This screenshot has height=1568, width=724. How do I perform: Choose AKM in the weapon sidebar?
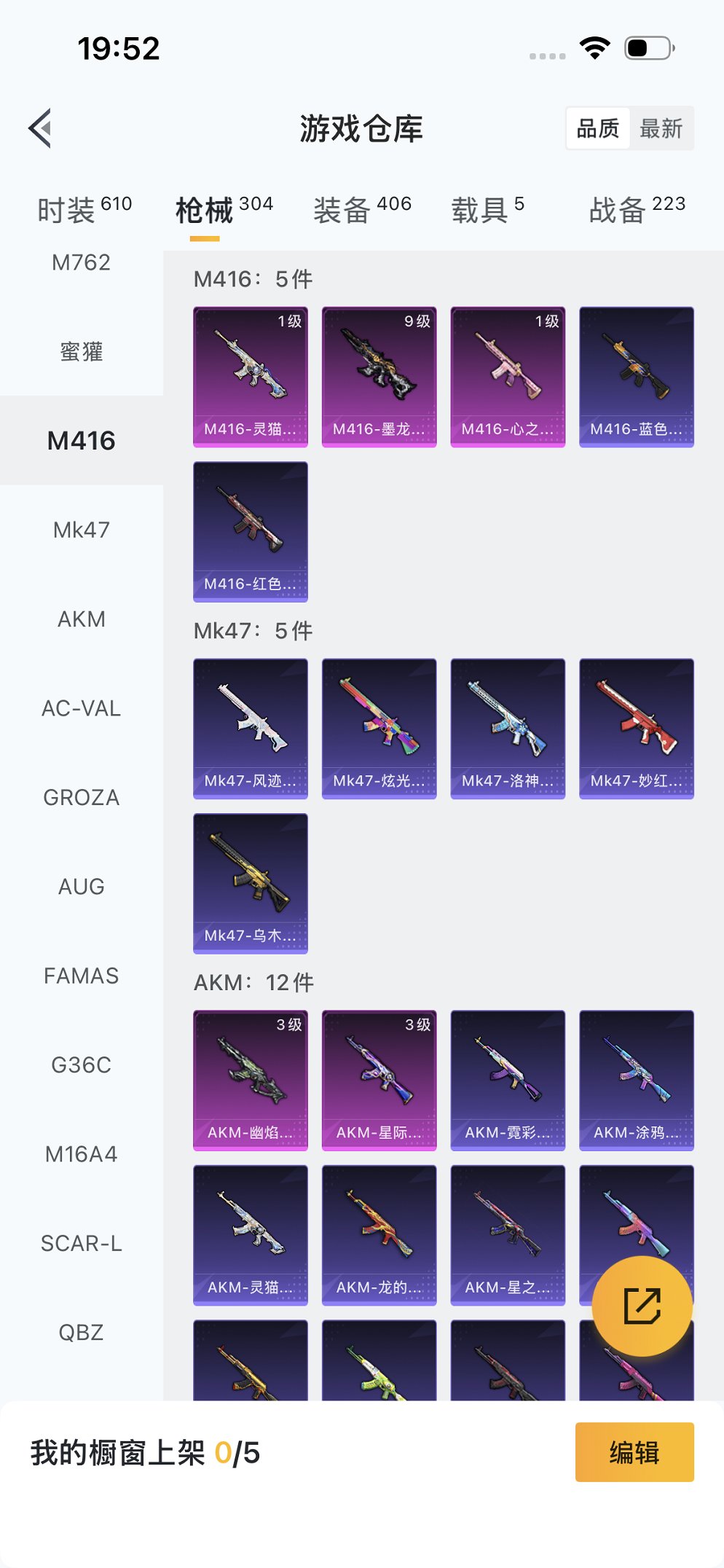(81, 619)
